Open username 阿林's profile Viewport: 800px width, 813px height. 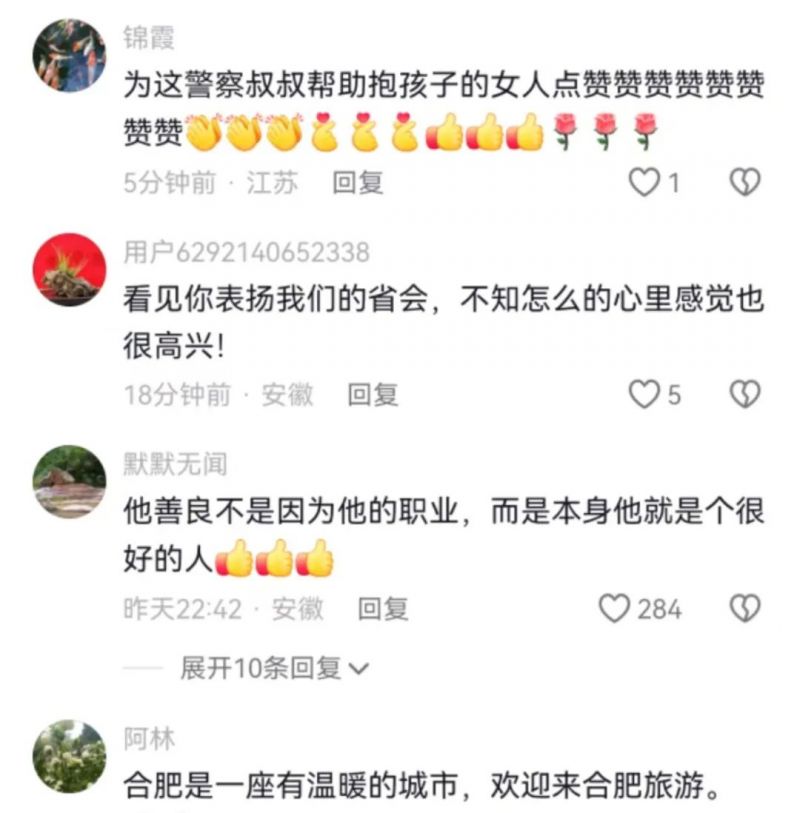(x=148, y=739)
